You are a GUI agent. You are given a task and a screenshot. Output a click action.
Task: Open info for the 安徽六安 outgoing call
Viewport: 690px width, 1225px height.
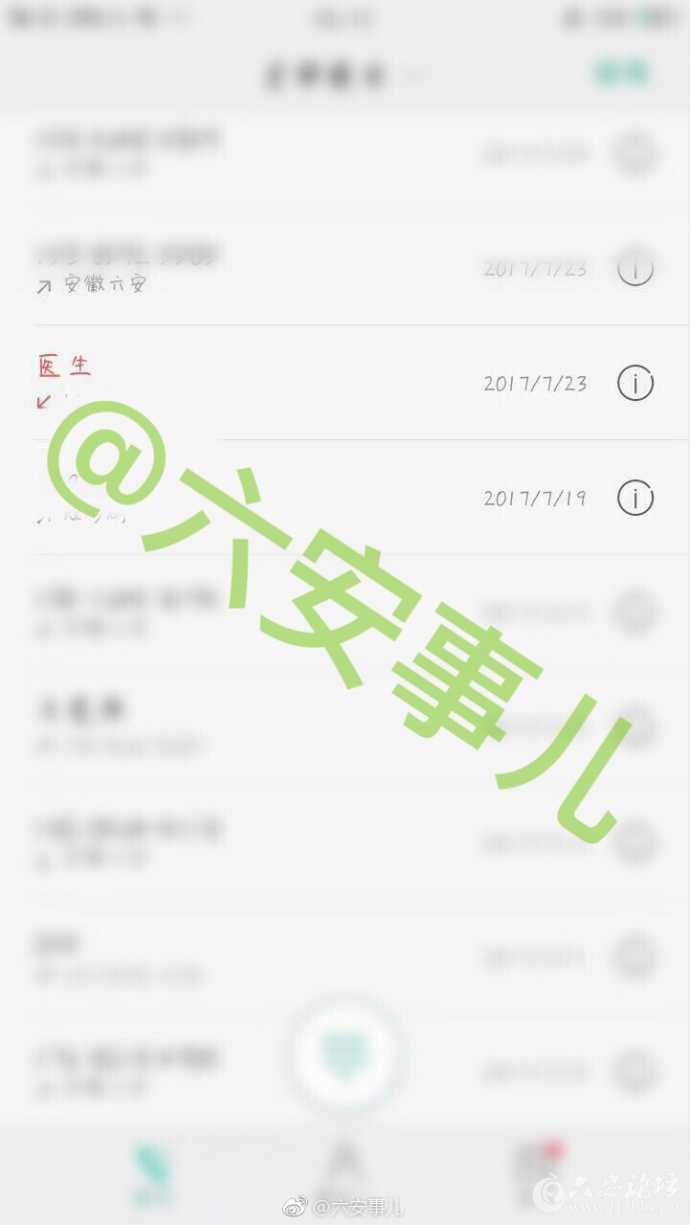635,268
